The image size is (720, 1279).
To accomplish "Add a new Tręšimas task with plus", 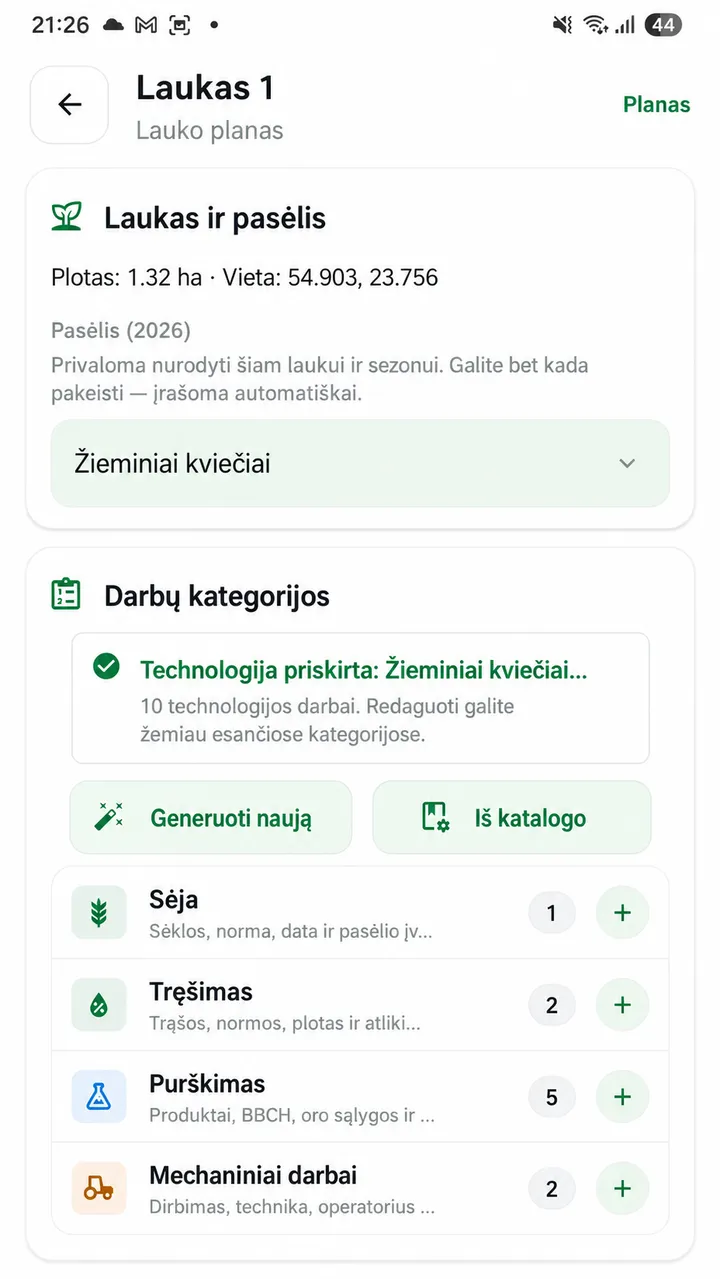I will pyautogui.click(x=622, y=1005).
